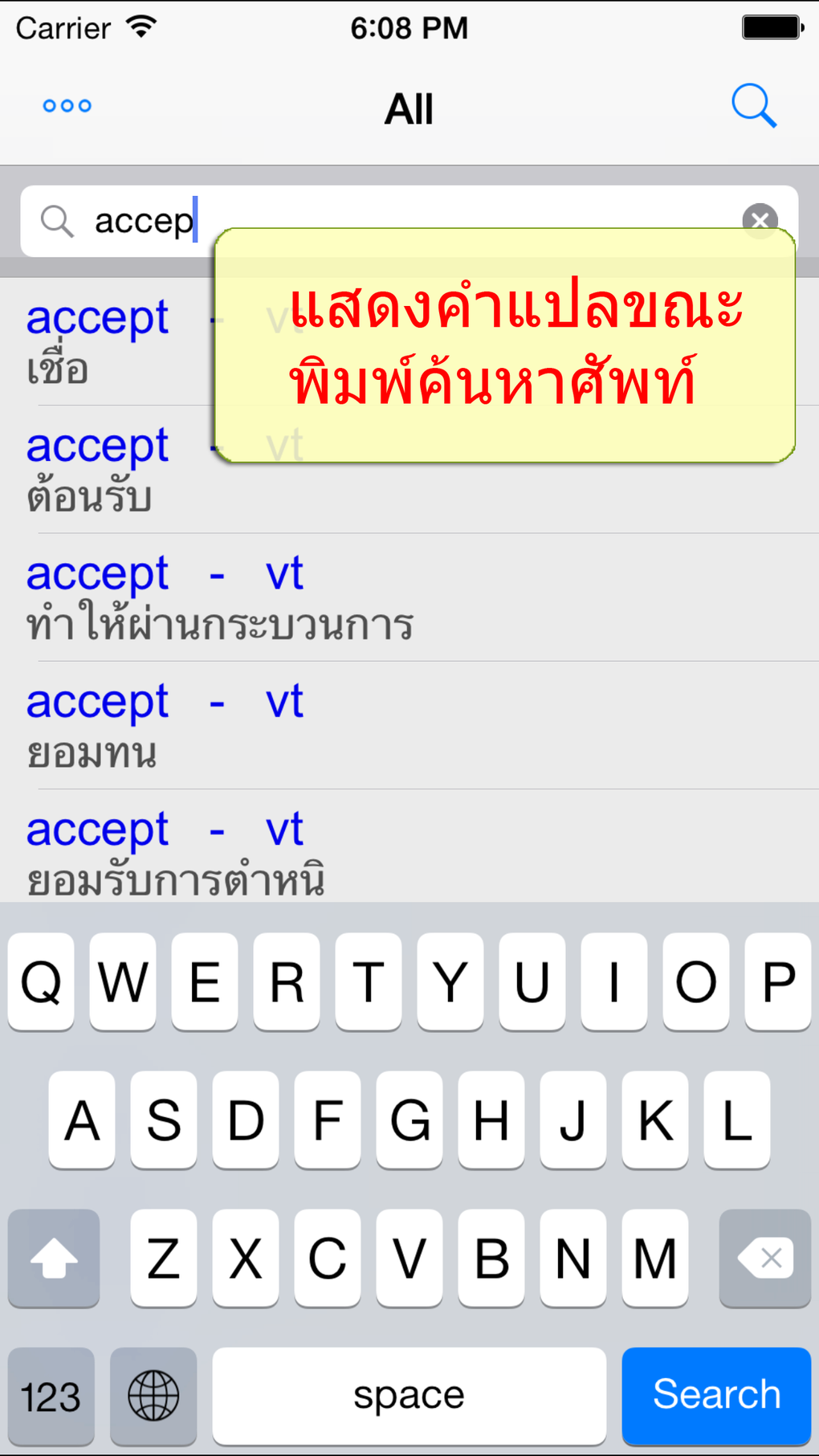
Task: Open the dictionary options via the ellipsis control
Action: point(66,105)
